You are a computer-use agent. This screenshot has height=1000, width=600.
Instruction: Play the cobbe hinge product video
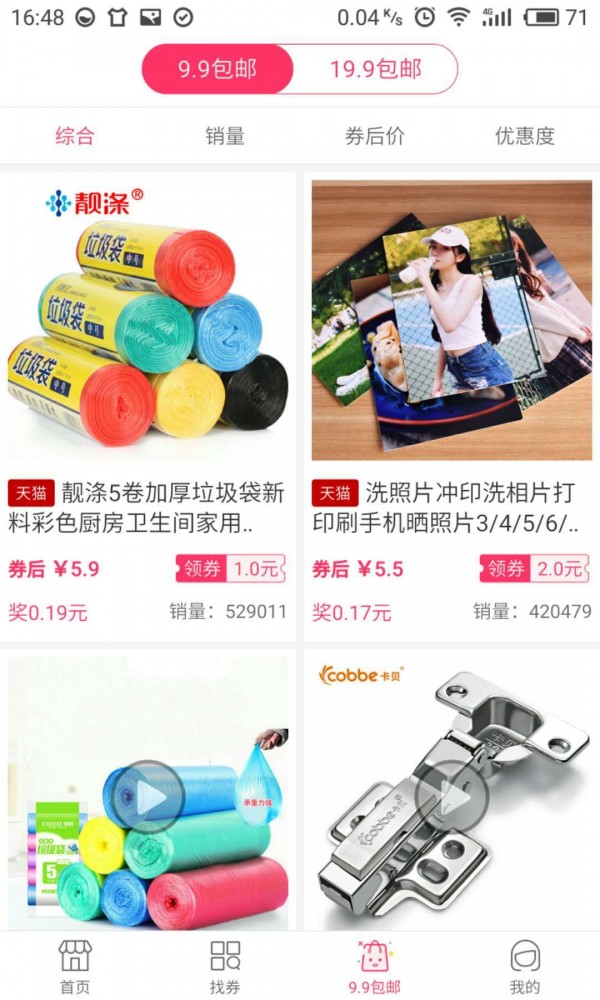point(451,797)
